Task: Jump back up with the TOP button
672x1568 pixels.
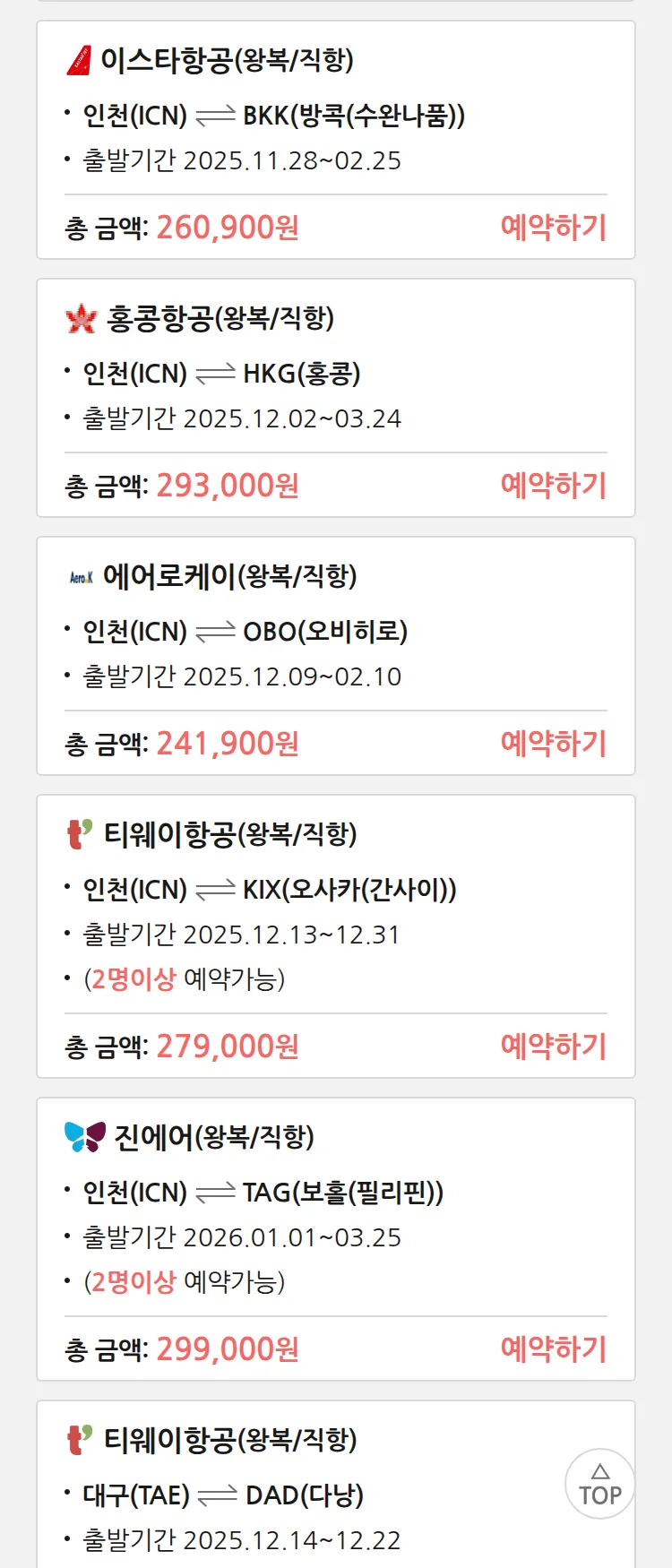Action: (x=599, y=1484)
